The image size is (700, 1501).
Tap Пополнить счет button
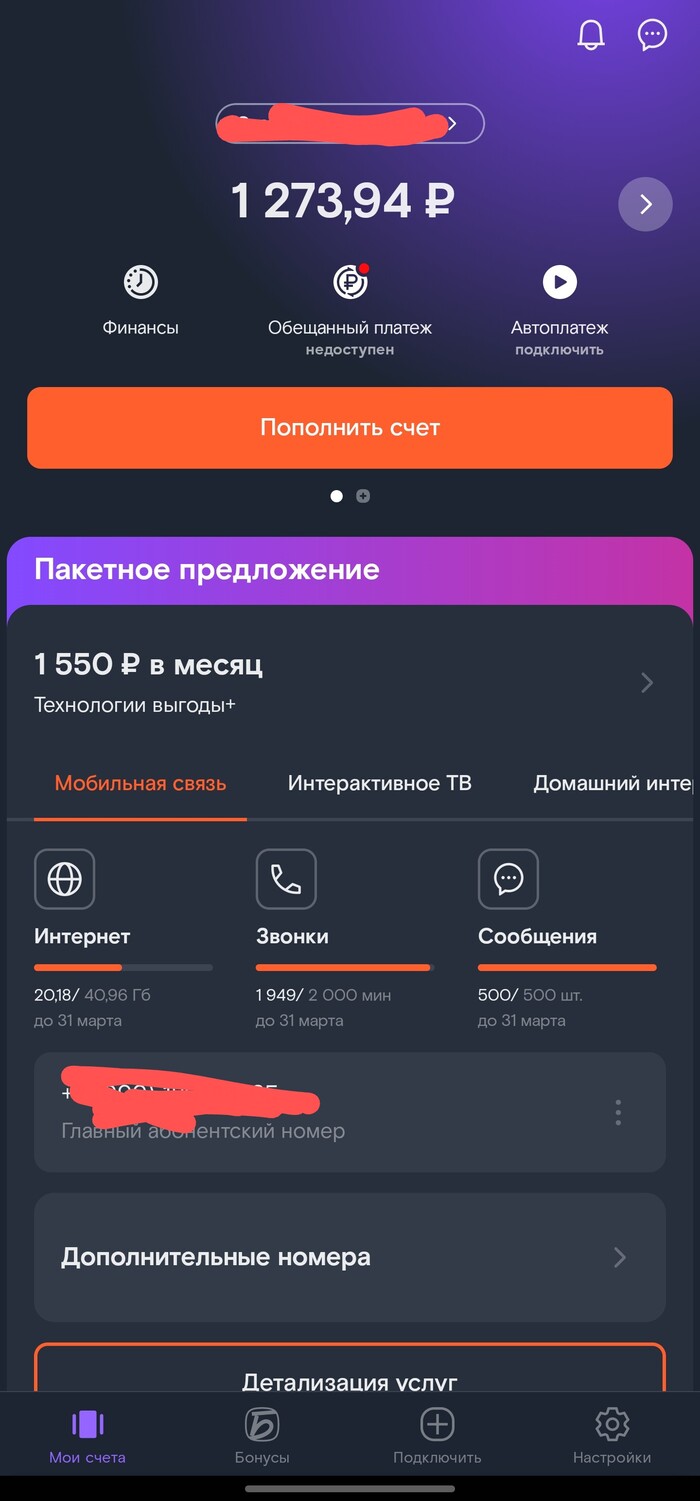350,428
